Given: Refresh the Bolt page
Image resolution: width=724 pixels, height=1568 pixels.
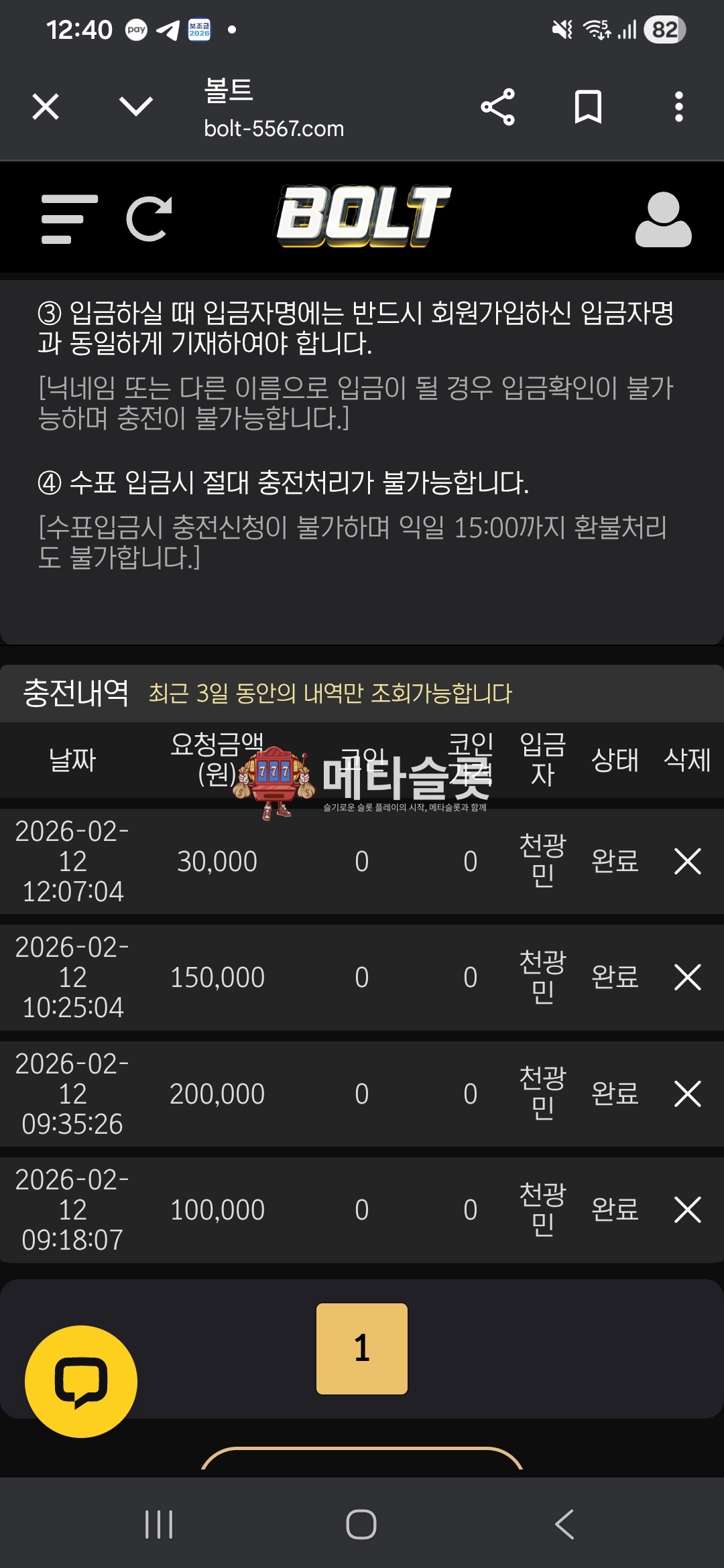Looking at the screenshot, I should pos(149,219).
